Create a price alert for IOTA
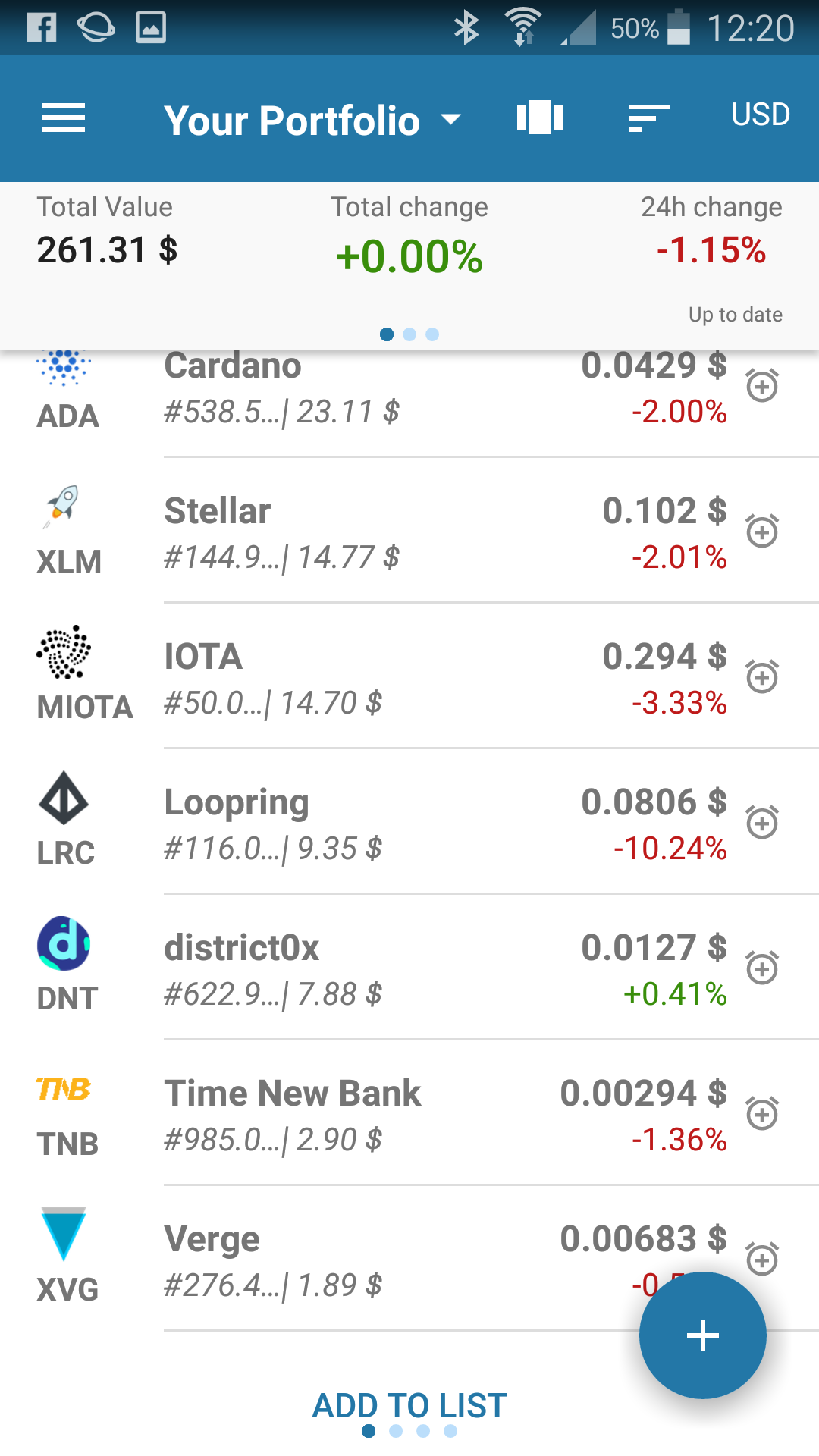819x1456 pixels. tap(762, 677)
